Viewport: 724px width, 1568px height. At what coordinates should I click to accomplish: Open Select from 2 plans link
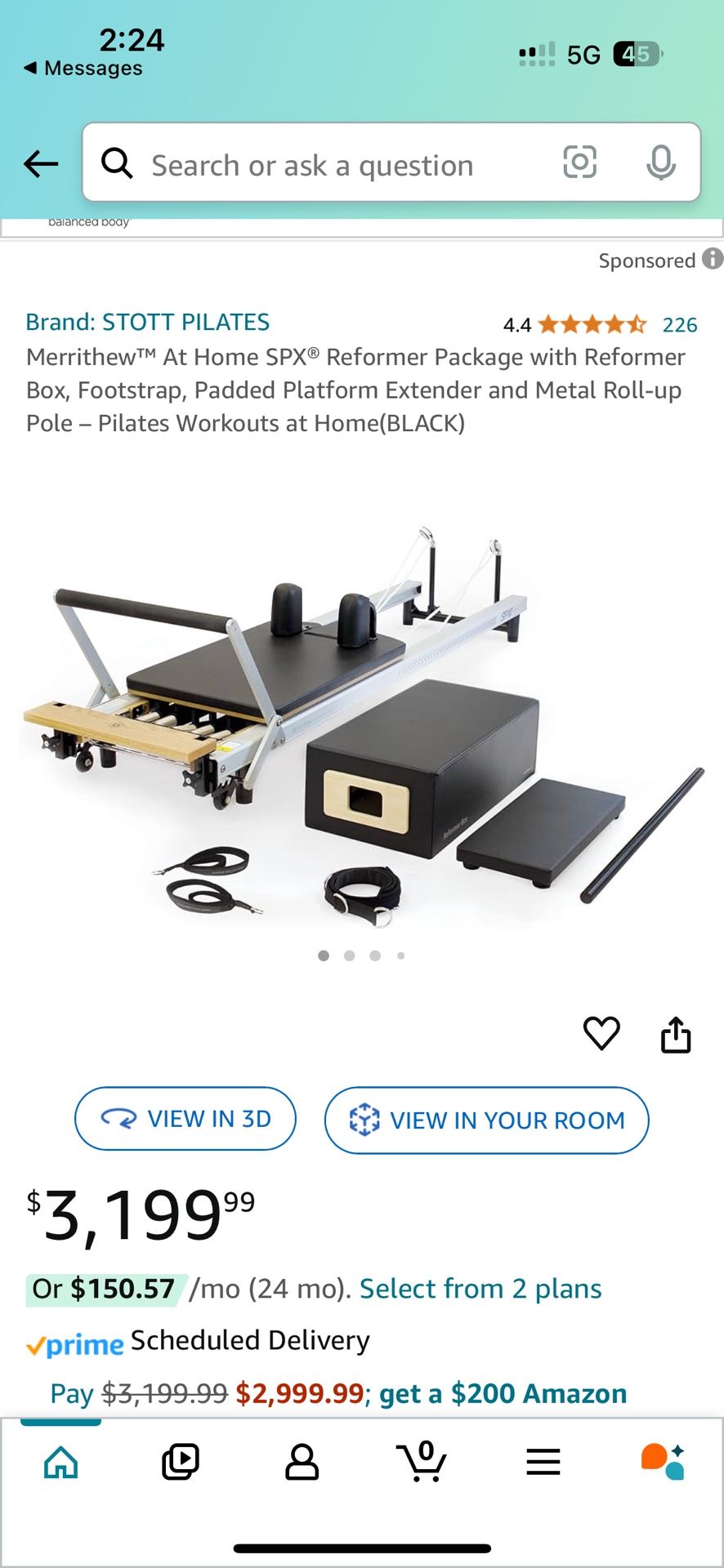[x=480, y=1289]
